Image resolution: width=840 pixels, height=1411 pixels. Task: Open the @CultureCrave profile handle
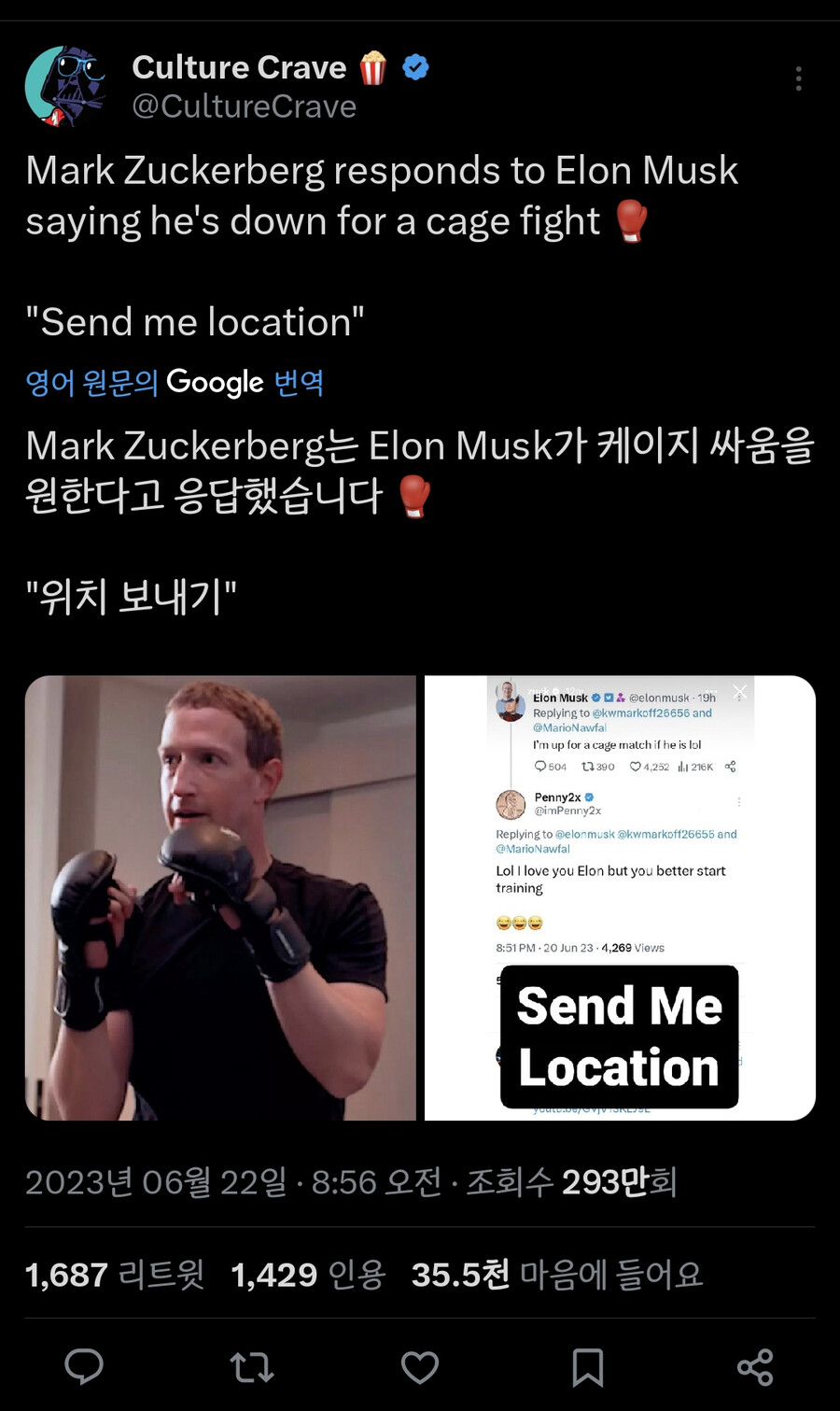pos(245,106)
